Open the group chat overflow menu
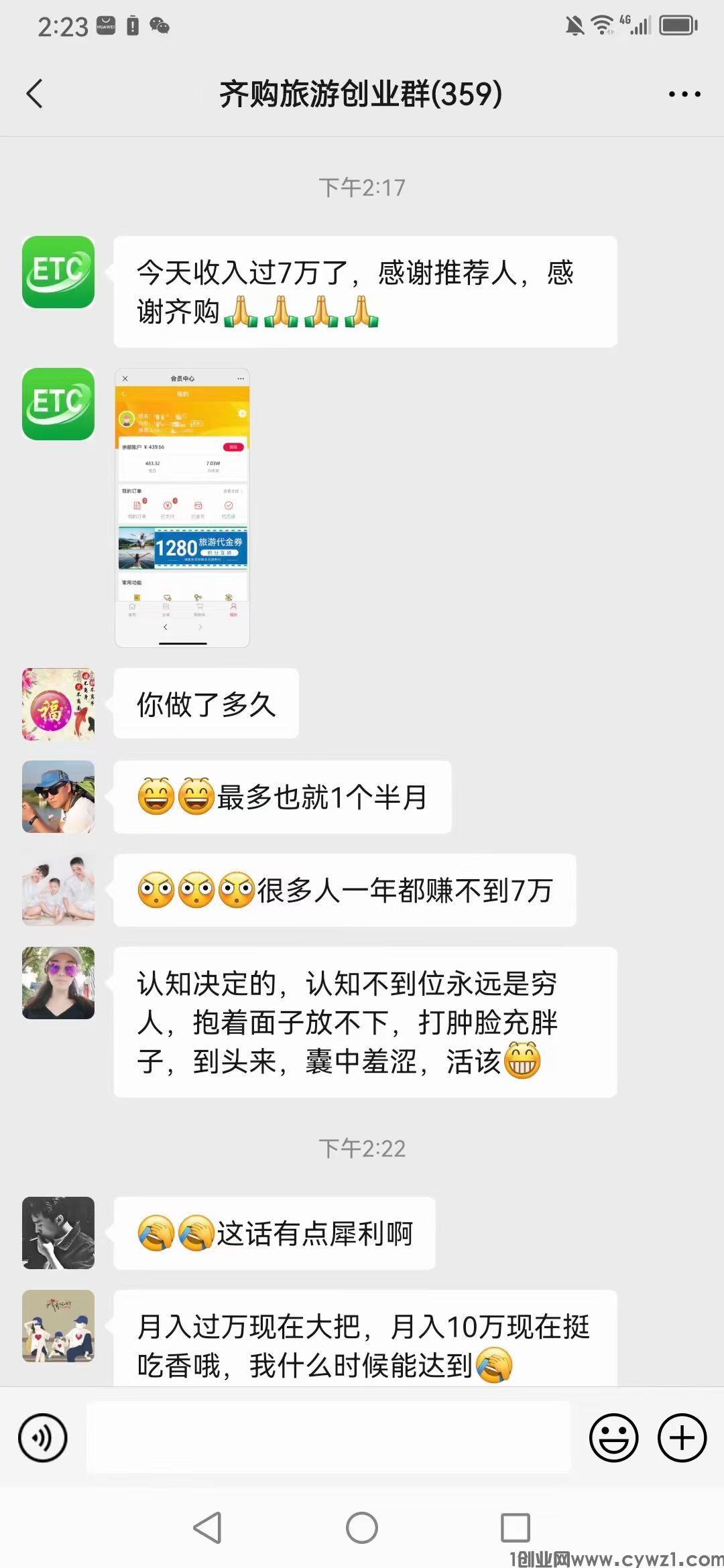Screen dimensions: 724x1568 pyautogui.click(x=684, y=94)
